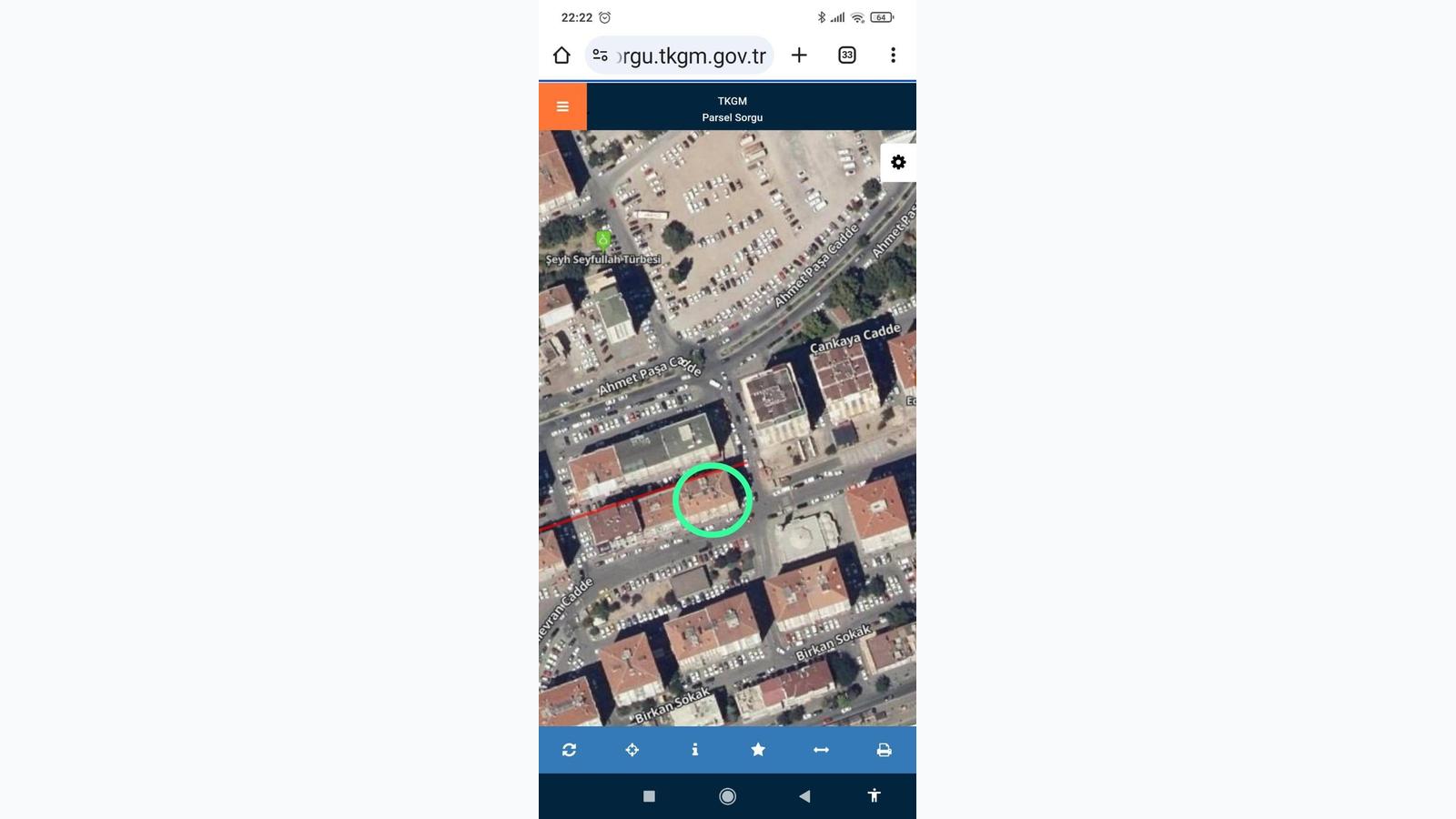Tap the refresh icon in bottom toolbar
The height and width of the screenshot is (819, 1456).
coord(570,750)
